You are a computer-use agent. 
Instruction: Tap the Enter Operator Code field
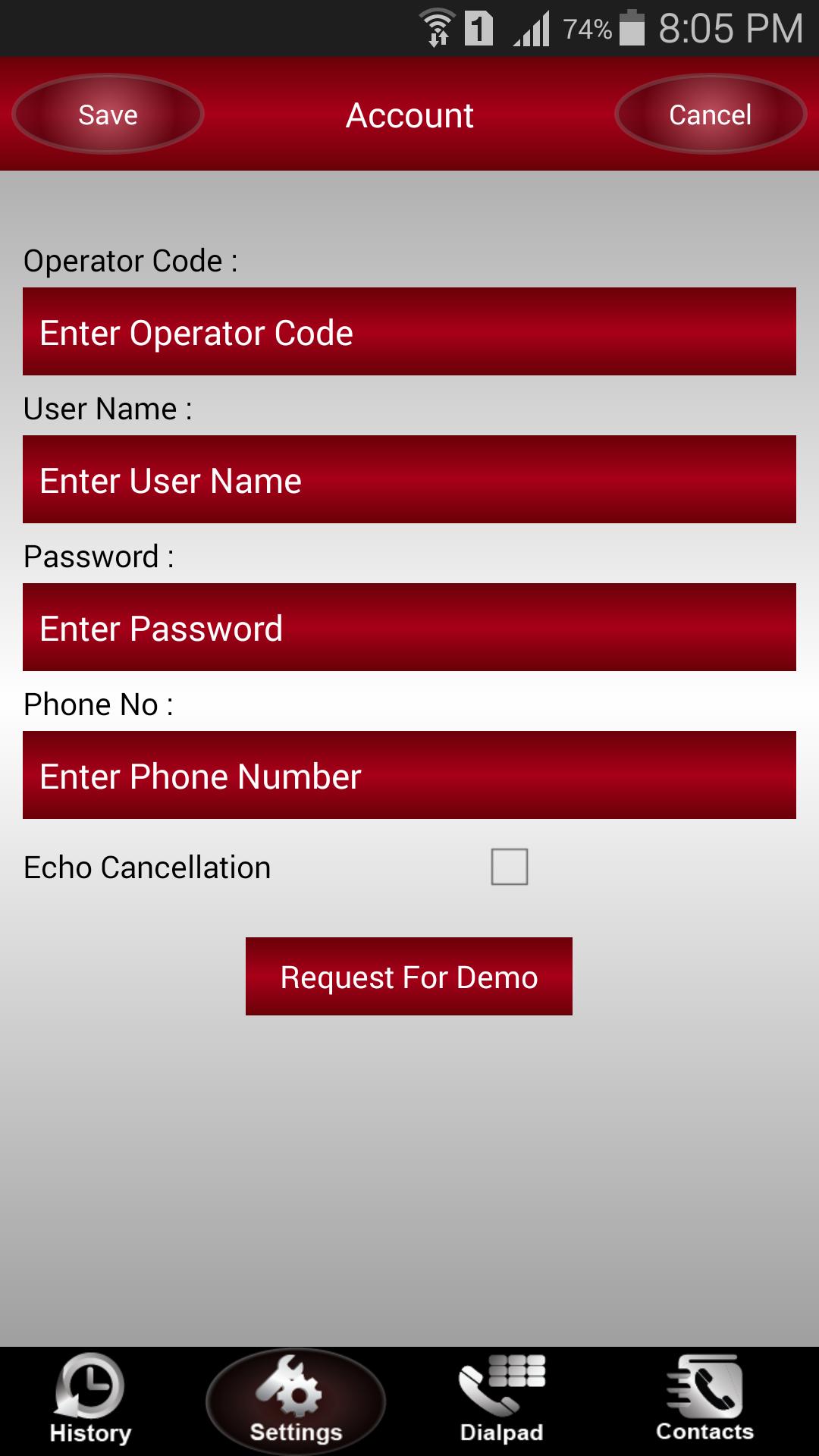(x=409, y=331)
